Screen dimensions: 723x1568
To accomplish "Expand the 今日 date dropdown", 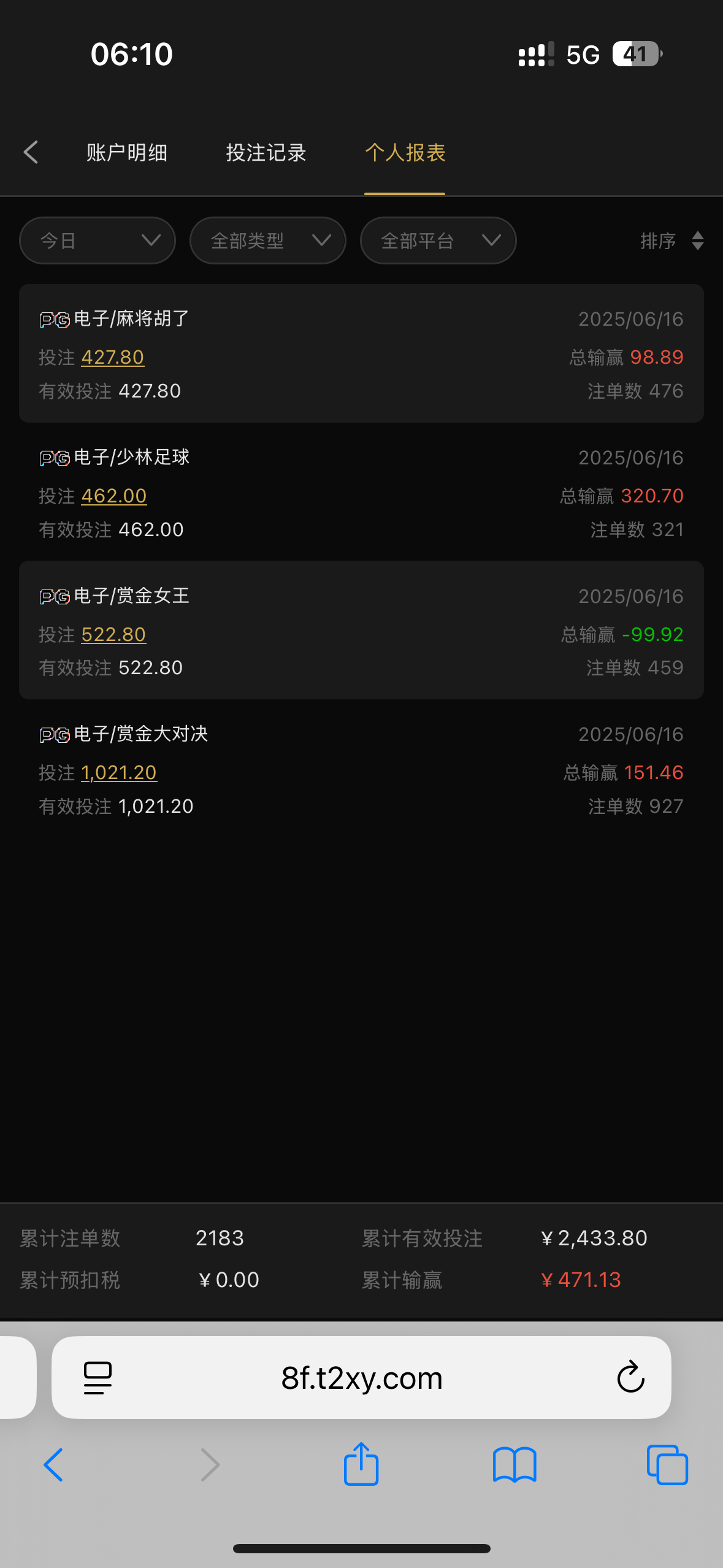I will coord(98,240).
